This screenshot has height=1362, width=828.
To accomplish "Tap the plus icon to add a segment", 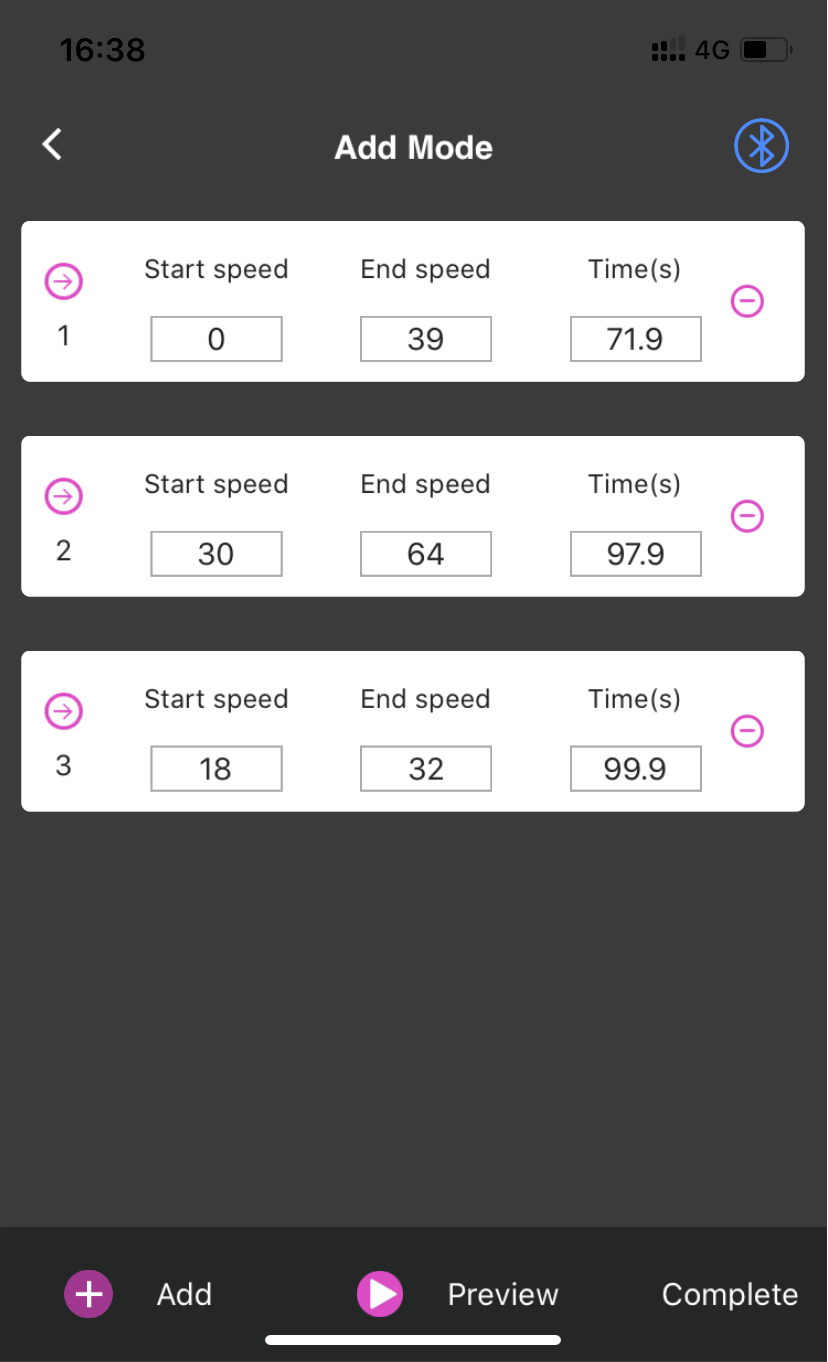I will pyautogui.click(x=88, y=1293).
